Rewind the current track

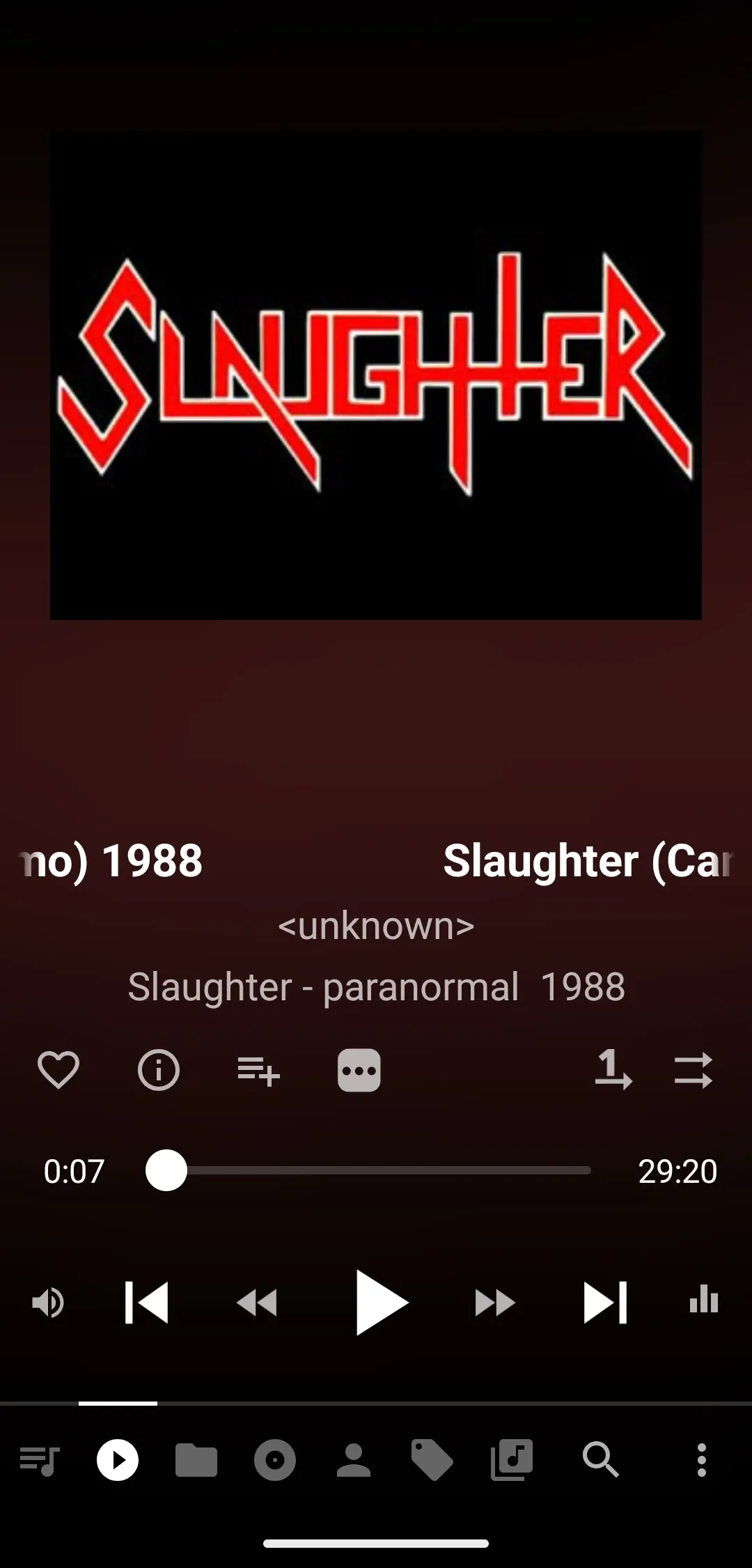(x=257, y=1302)
